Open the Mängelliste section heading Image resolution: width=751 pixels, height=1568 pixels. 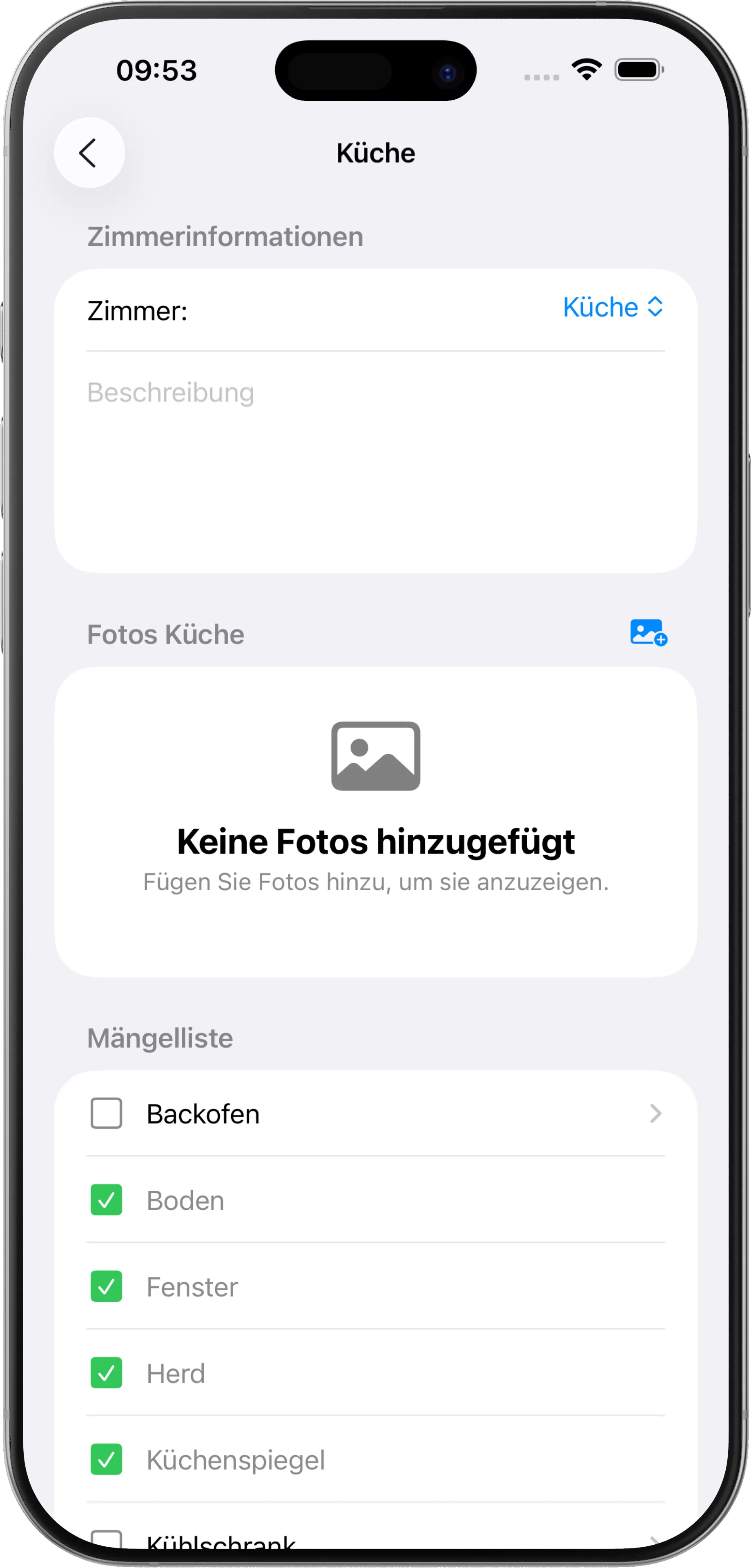coord(160,1038)
